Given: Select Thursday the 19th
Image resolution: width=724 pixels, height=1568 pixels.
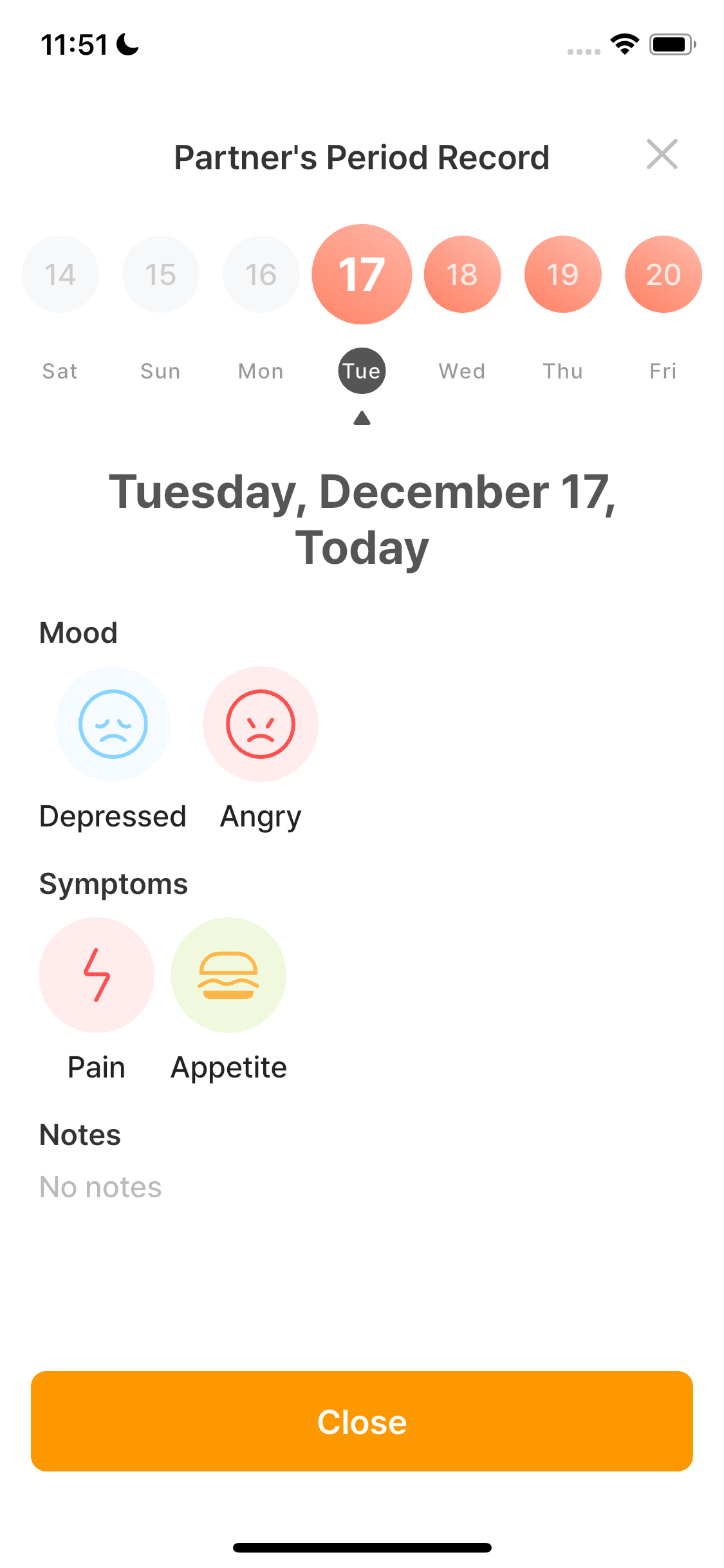Looking at the screenshot, I should coord(562,274).
